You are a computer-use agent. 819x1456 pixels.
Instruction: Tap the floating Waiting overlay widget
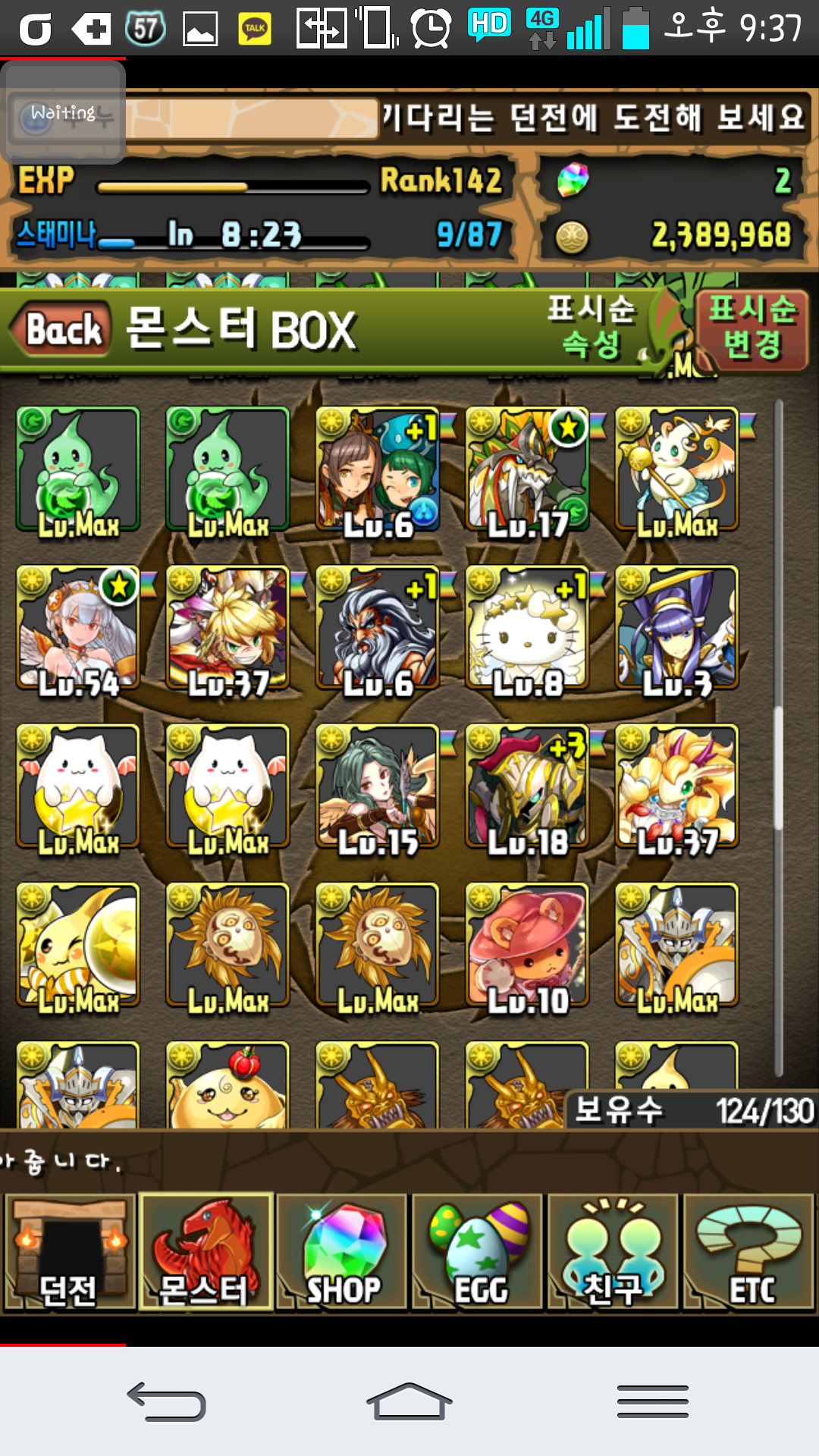pyautogui.click(x=64, y=114)
